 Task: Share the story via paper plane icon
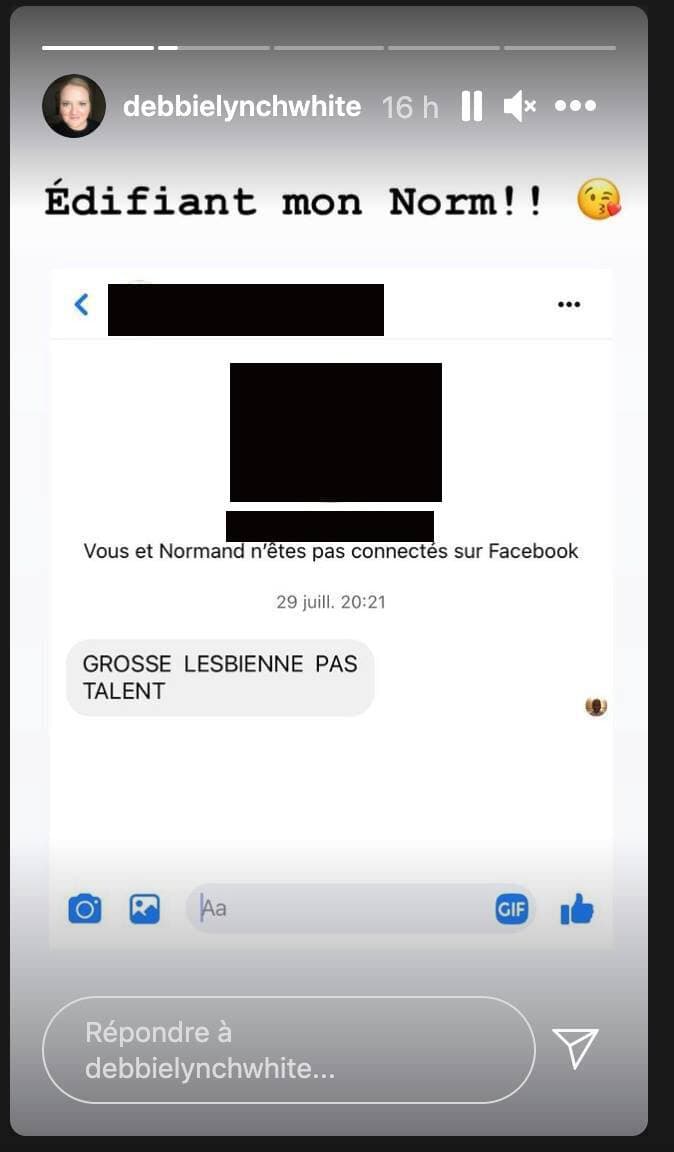575,1048
